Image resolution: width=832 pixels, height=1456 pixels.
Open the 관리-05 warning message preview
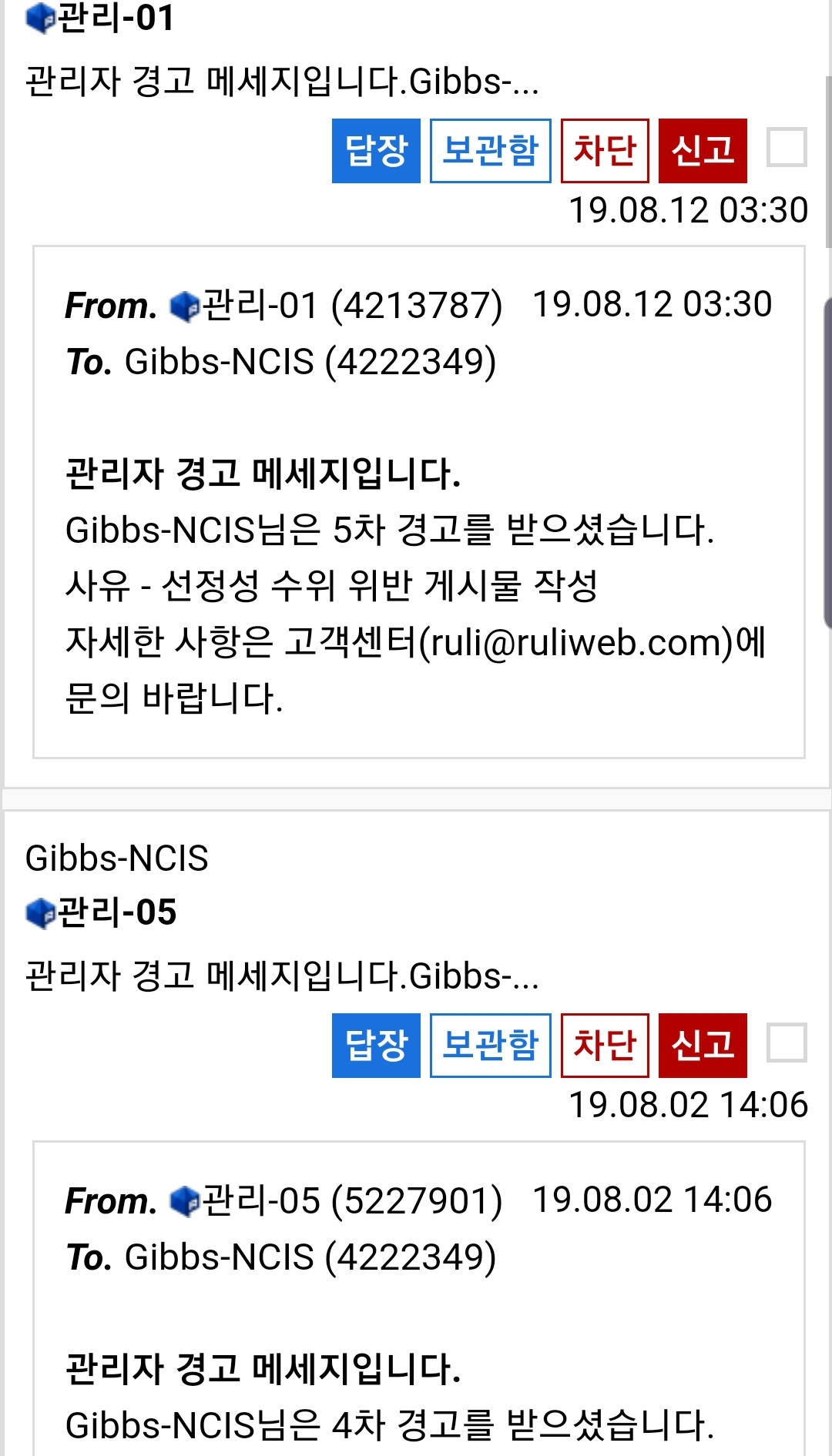click(282, 976)
